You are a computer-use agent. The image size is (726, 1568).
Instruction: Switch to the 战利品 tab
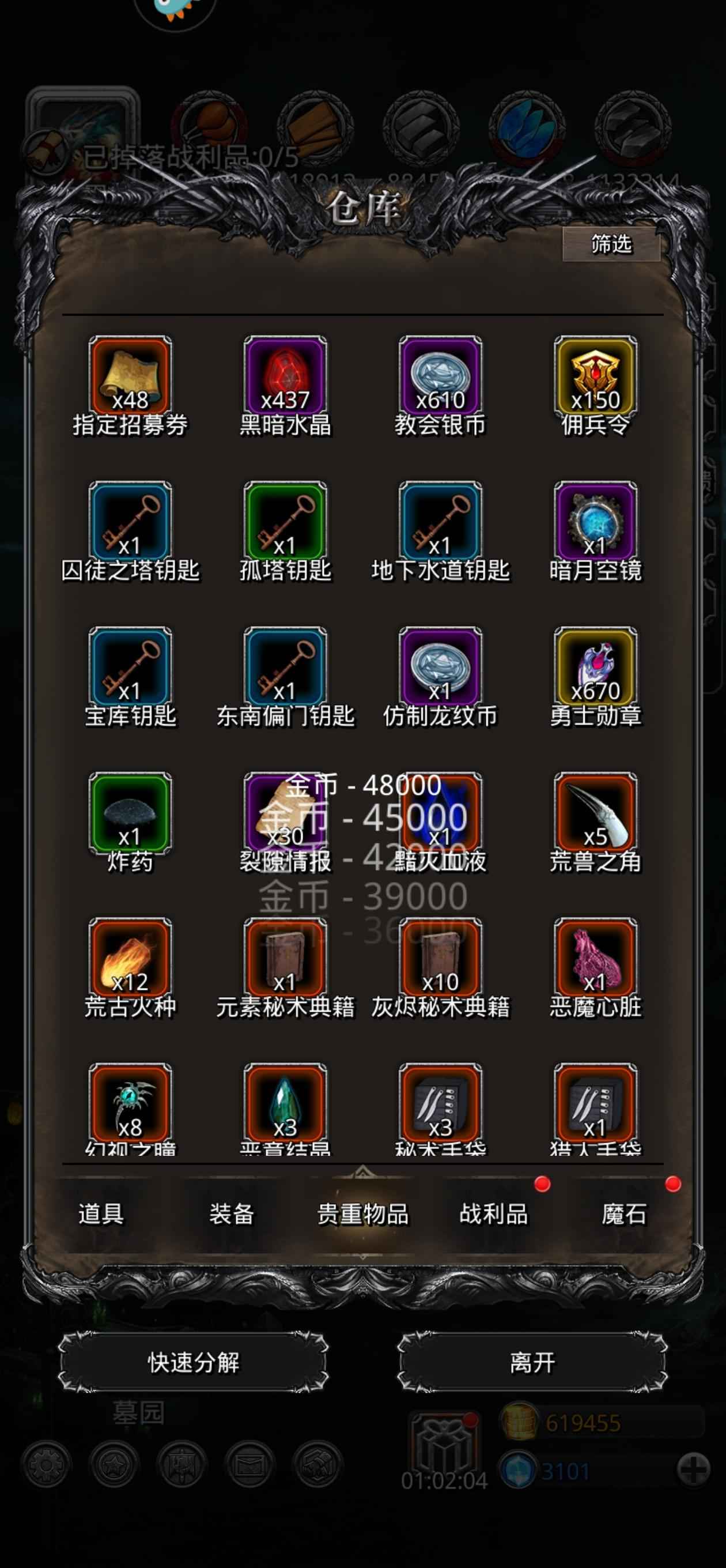[x=494, y=1213]
